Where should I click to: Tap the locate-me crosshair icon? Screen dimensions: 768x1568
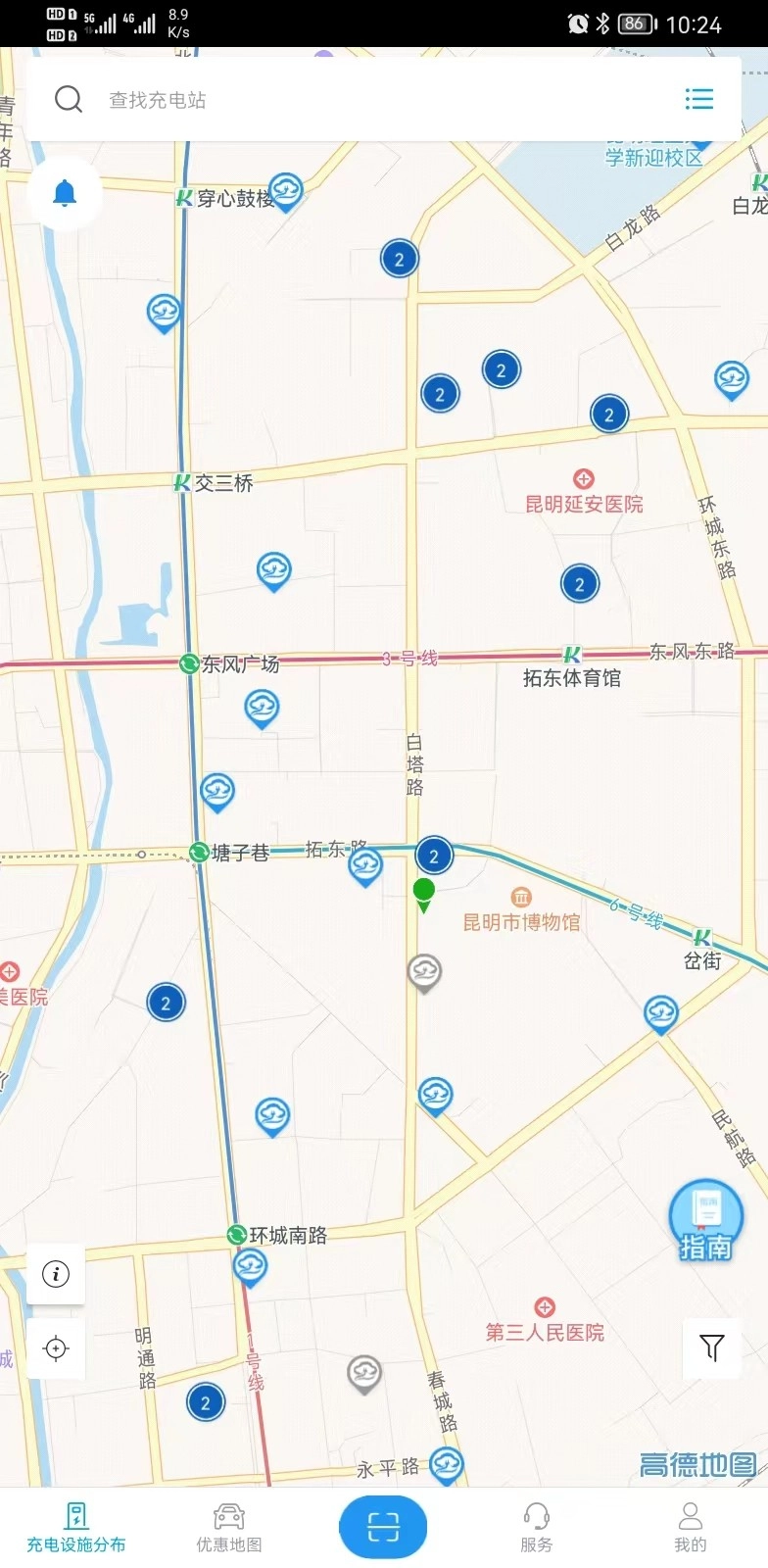click(56, 1347)
